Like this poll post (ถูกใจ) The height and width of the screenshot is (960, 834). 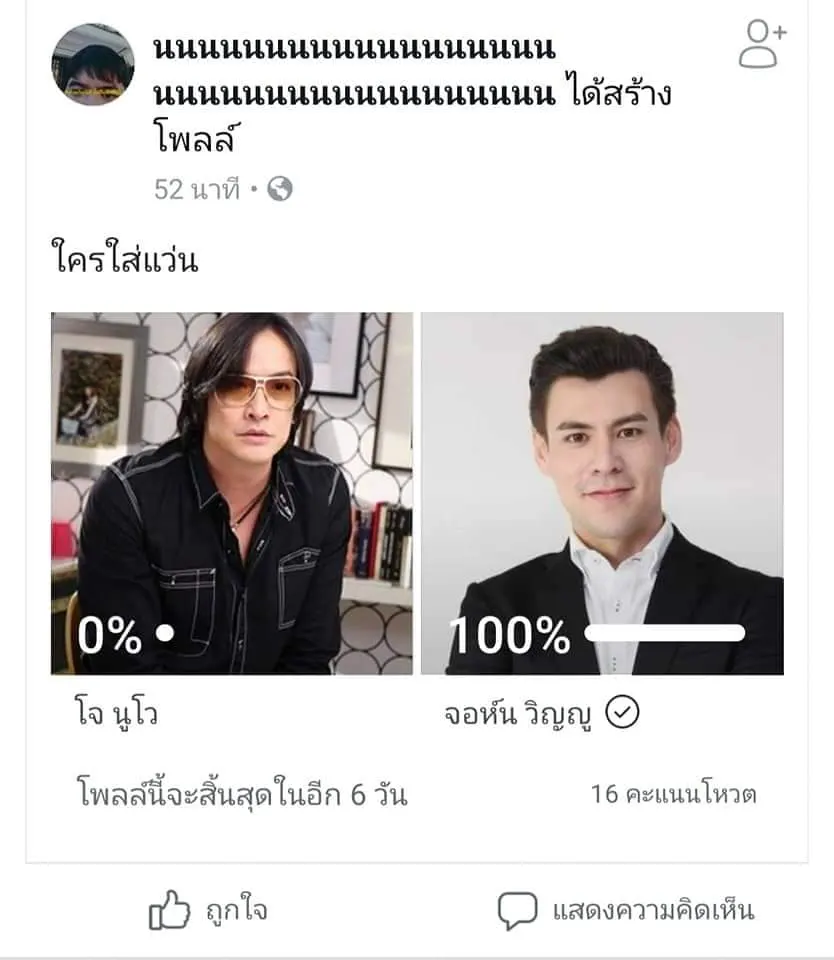click(208, 911)
